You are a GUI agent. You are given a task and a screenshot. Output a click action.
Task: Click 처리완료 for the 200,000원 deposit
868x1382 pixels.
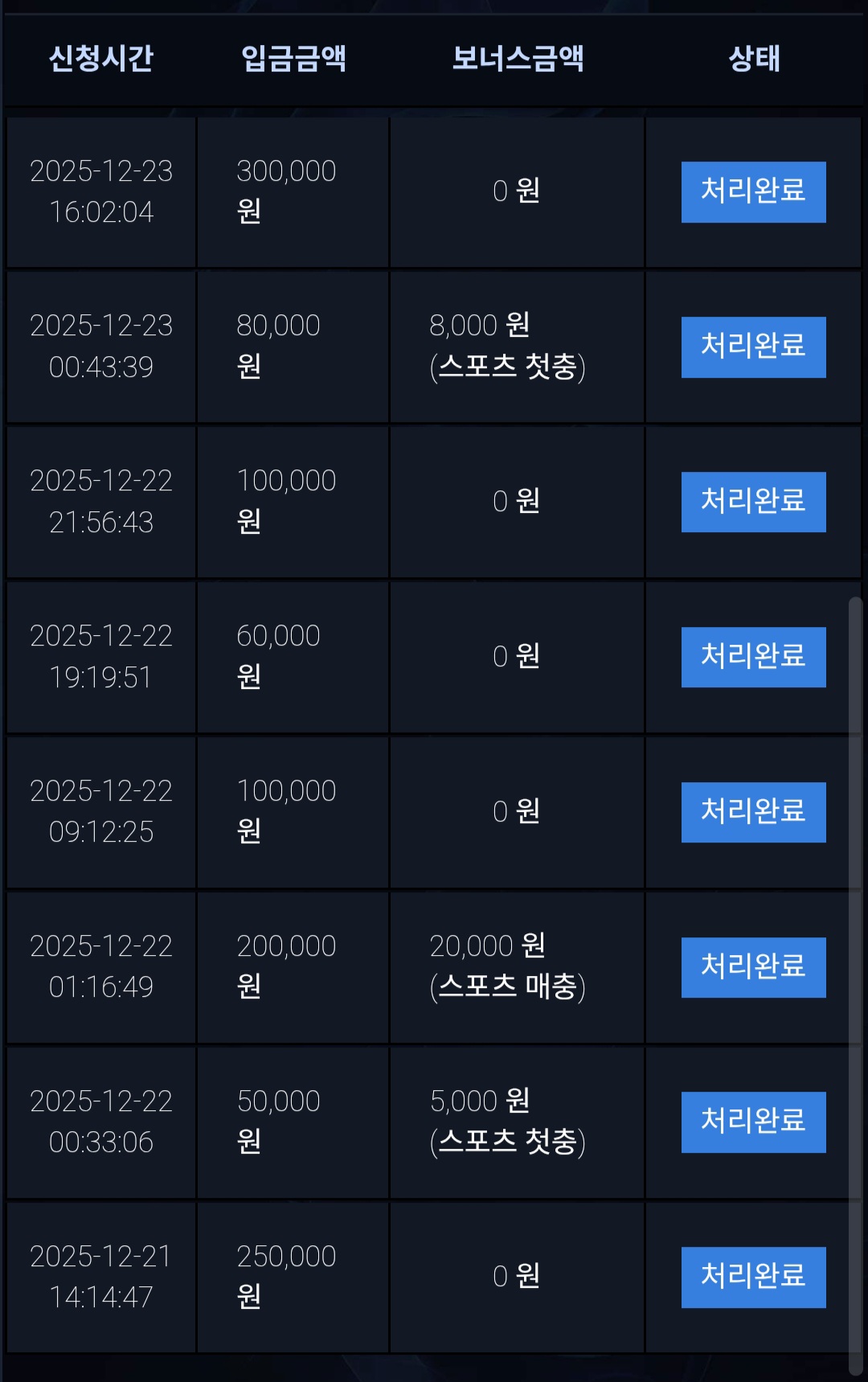tap(753, 967)
